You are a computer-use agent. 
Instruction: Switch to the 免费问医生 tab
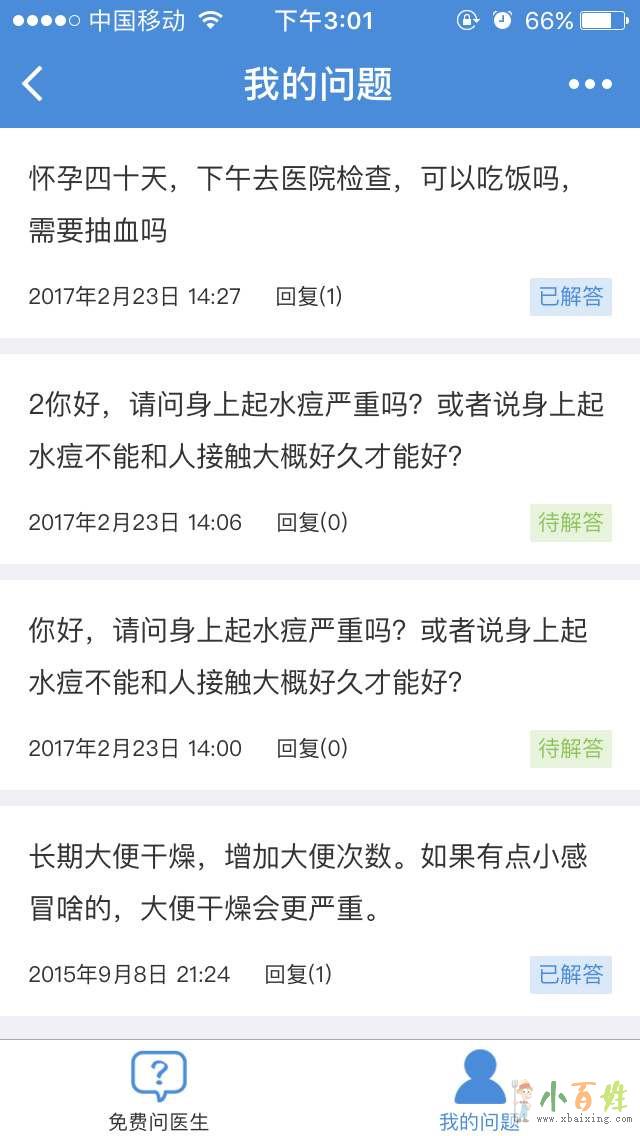[159, 1090]
